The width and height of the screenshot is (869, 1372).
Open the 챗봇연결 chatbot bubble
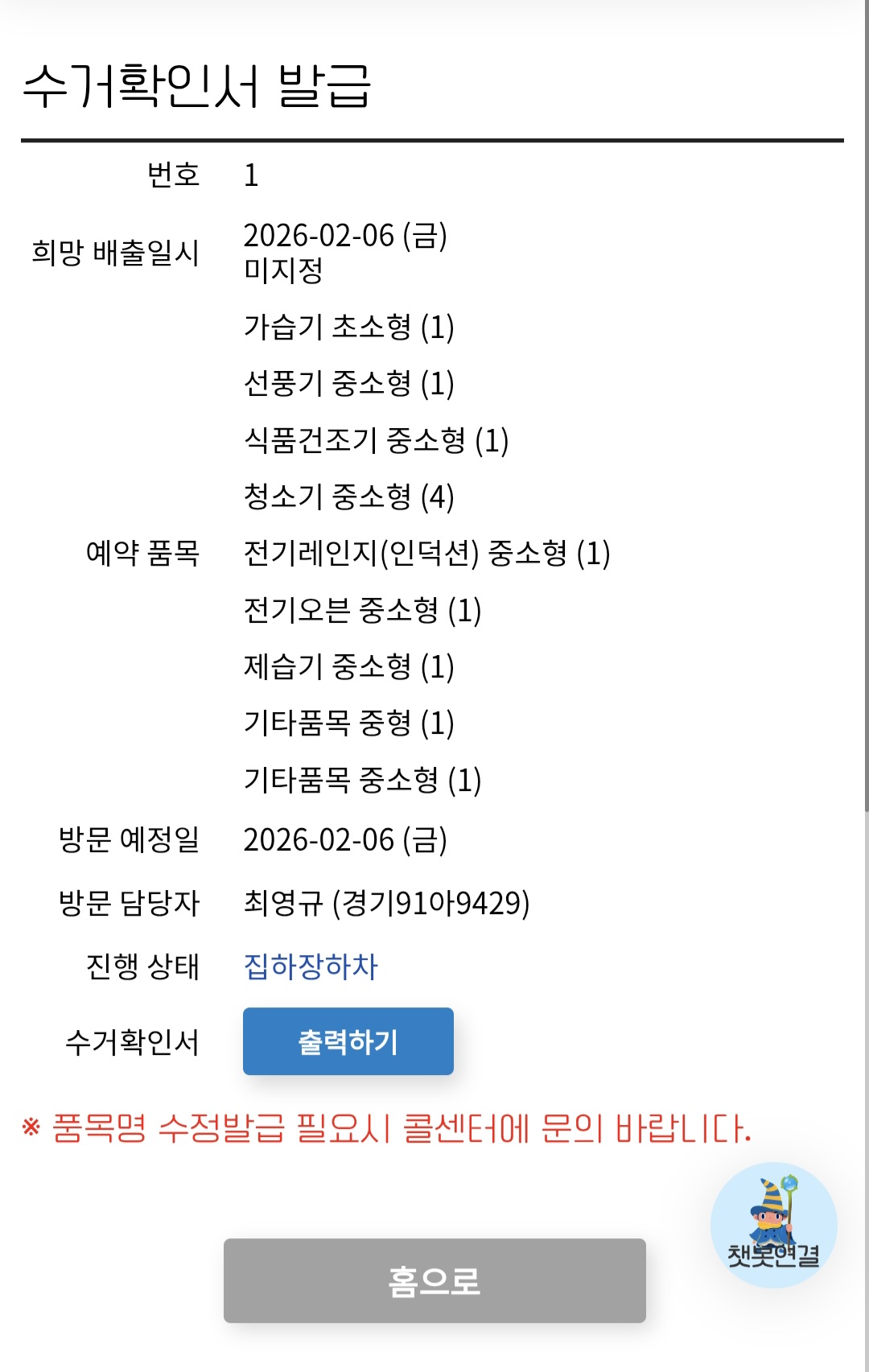(773, 1225)
